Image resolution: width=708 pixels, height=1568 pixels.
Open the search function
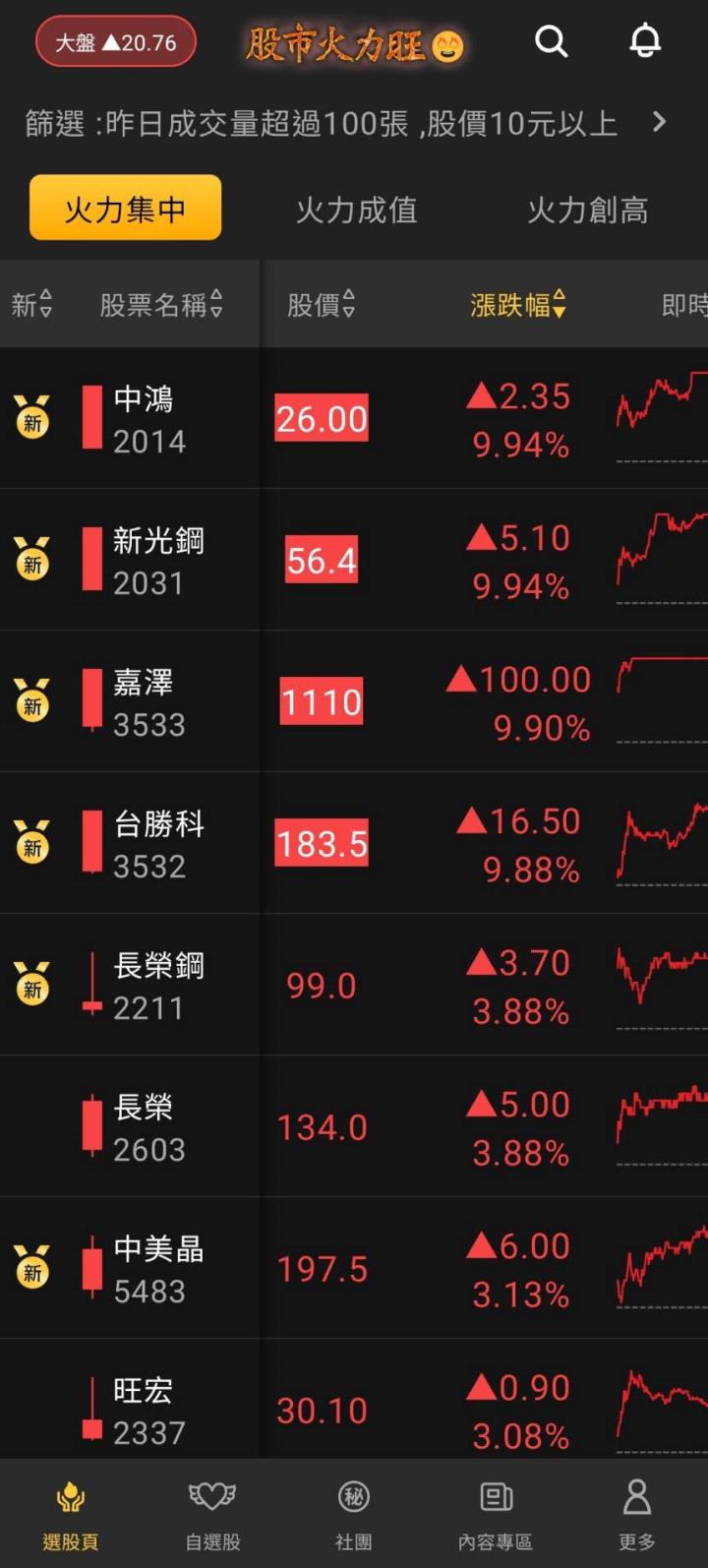coord(552,41)
